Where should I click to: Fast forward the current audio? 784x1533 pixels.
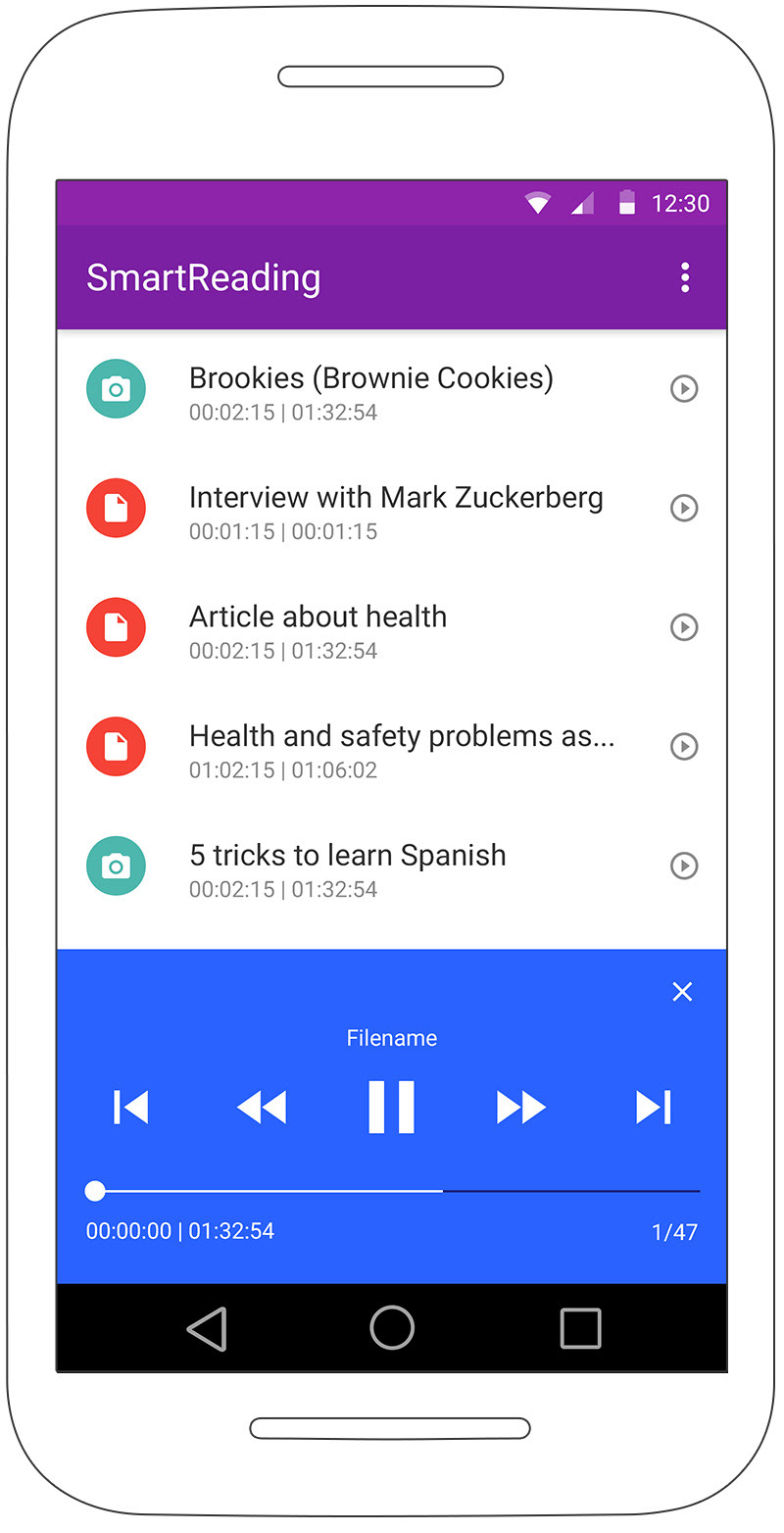tap(521, 1108)
